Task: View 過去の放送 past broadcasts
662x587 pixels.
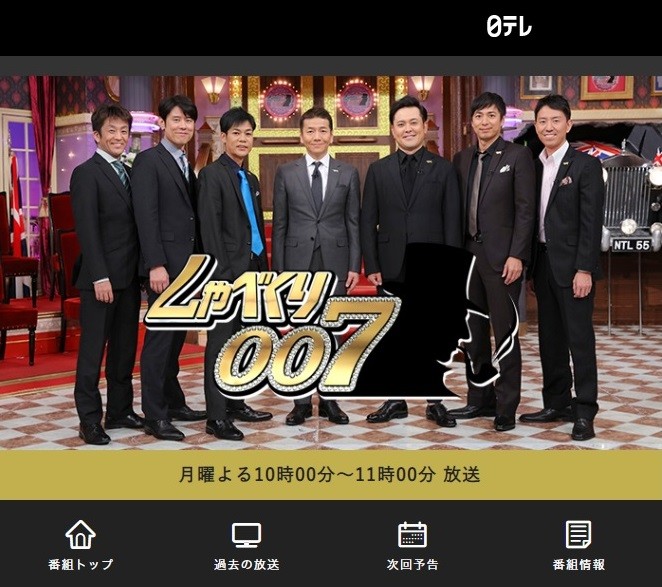Action: coord(246,545)
